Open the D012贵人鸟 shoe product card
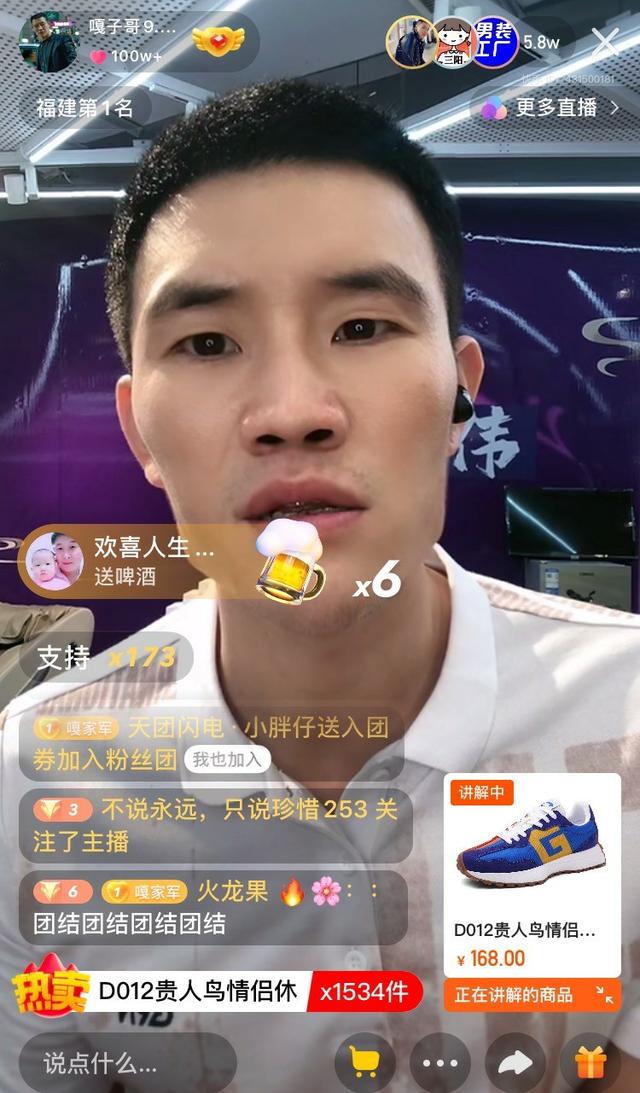640x1093 pixels. tap(532, 875)
